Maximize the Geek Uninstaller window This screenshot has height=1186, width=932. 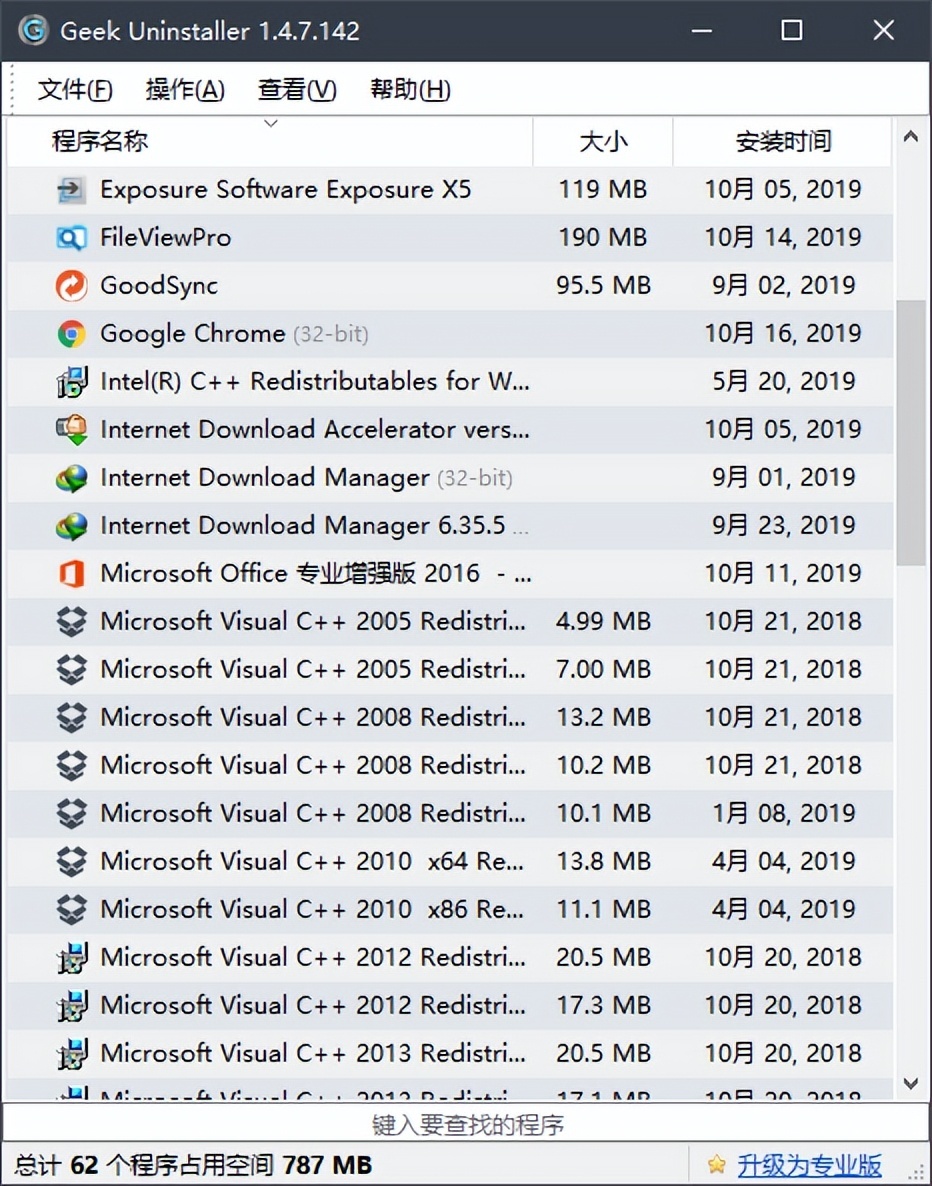click(791, 31)
